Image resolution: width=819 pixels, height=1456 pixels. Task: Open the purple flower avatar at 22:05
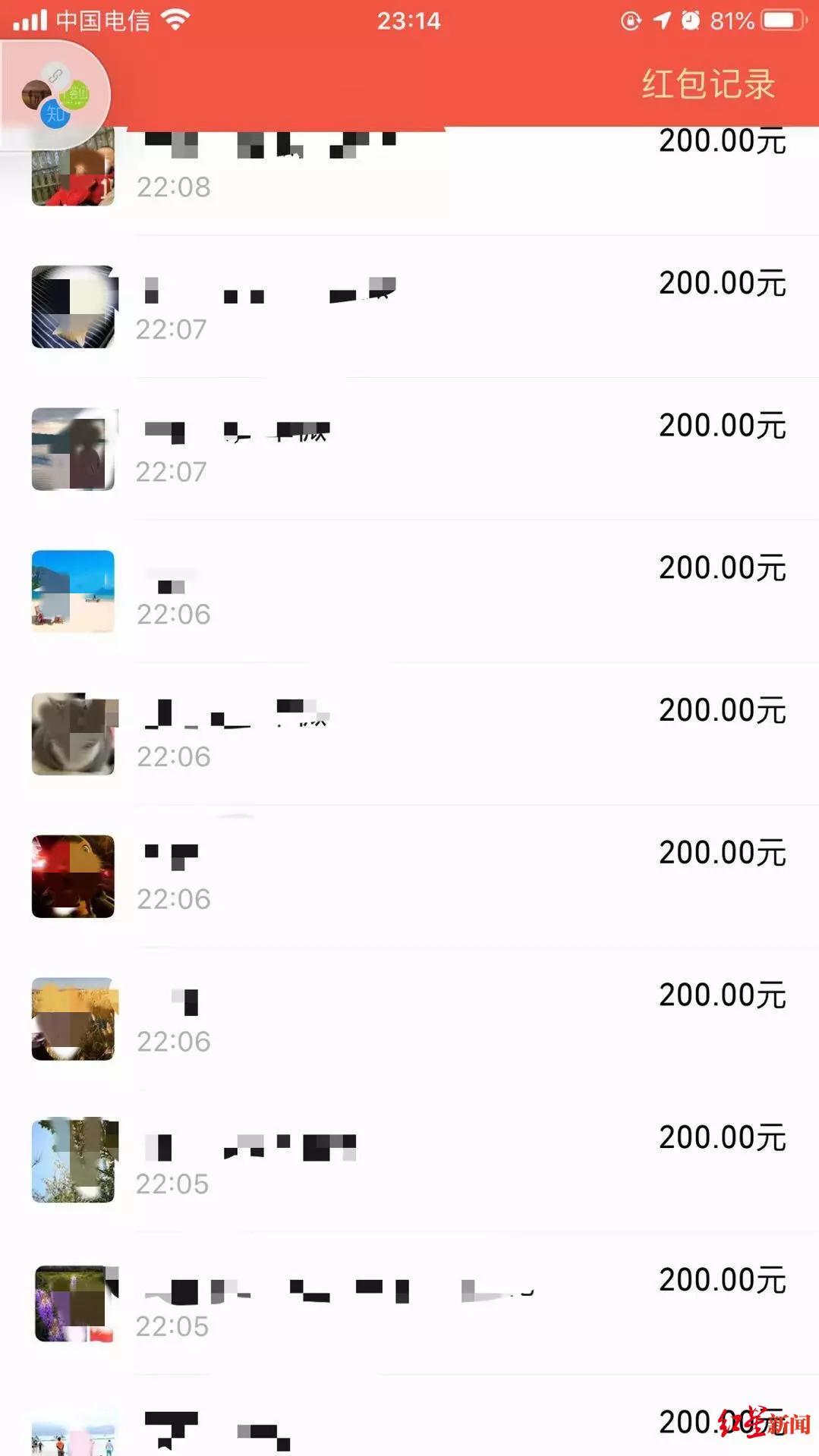click(73, 1303)
